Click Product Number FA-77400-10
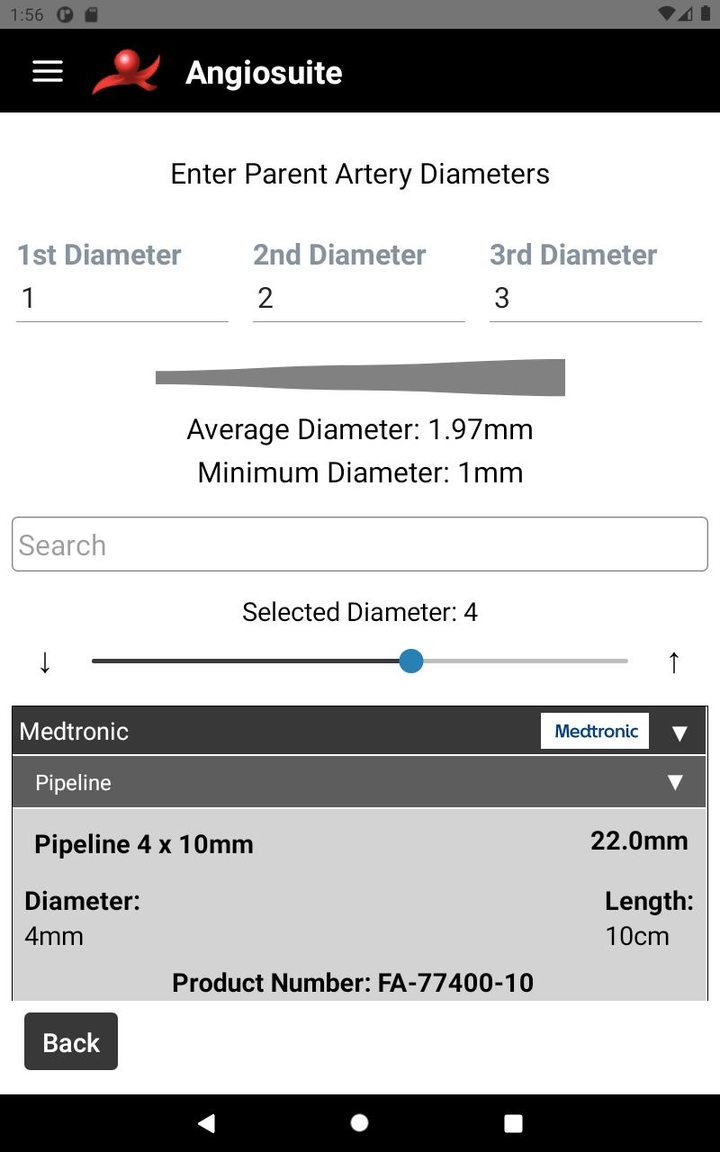Image resolution: width=720 pixels, height=1152 pixels. pyautogui.click(x=359, y=983)
